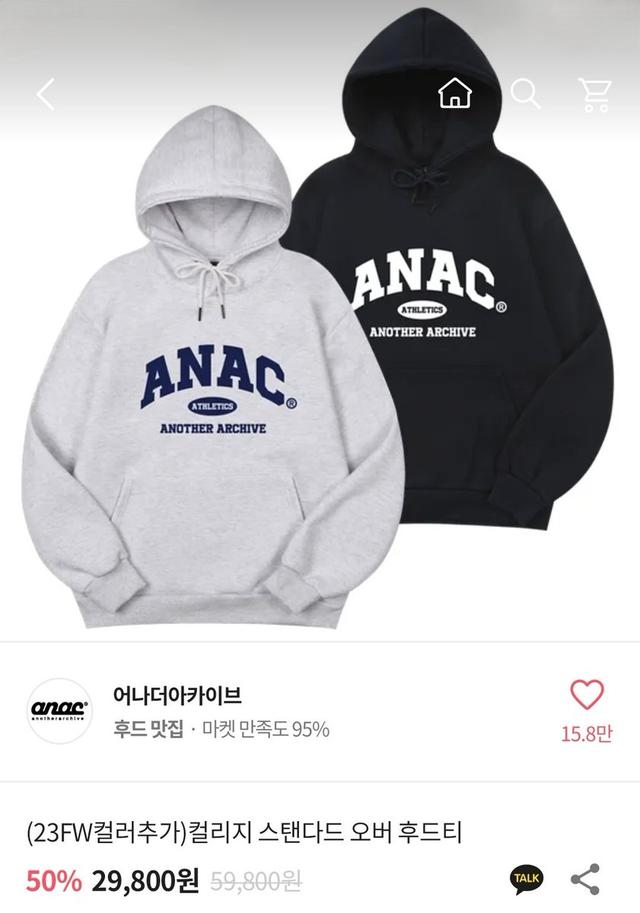
Task: Open the 어나더아카이브 store page
Action: [x=176, y=696]
